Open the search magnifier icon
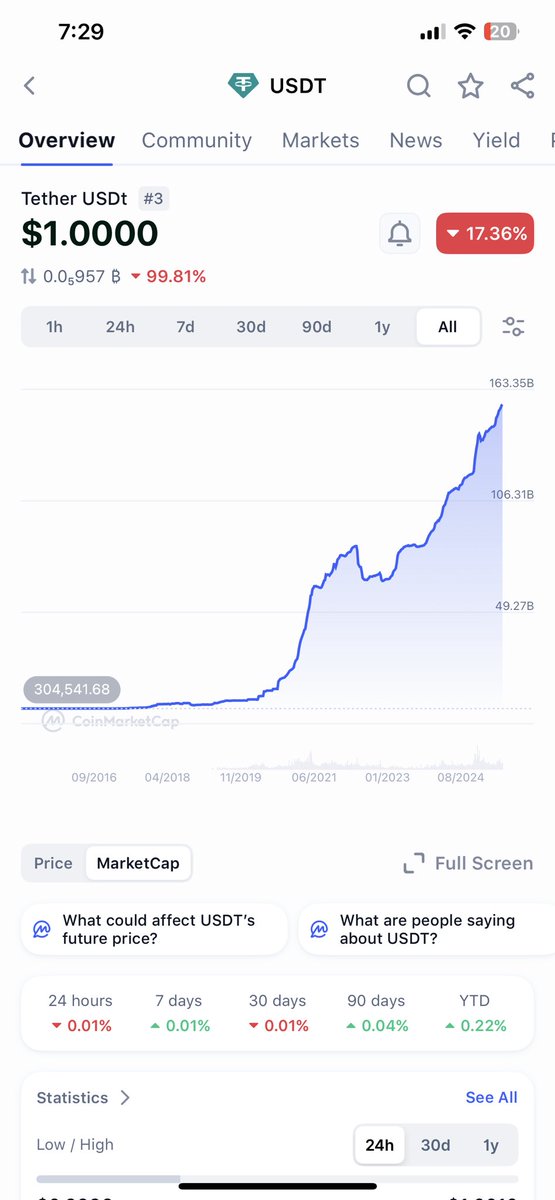 coord(418,86)
